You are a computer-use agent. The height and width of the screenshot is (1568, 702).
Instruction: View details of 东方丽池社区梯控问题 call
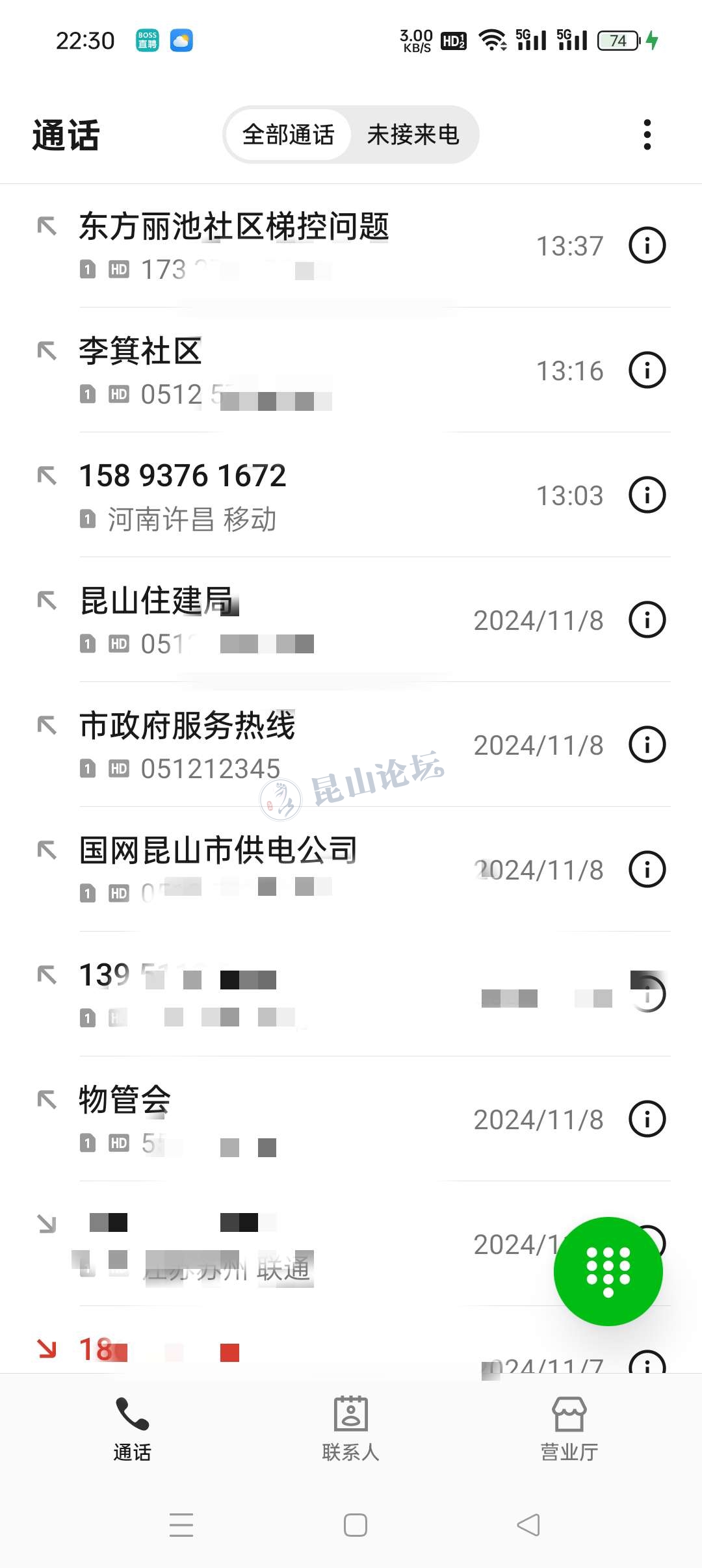647,246
